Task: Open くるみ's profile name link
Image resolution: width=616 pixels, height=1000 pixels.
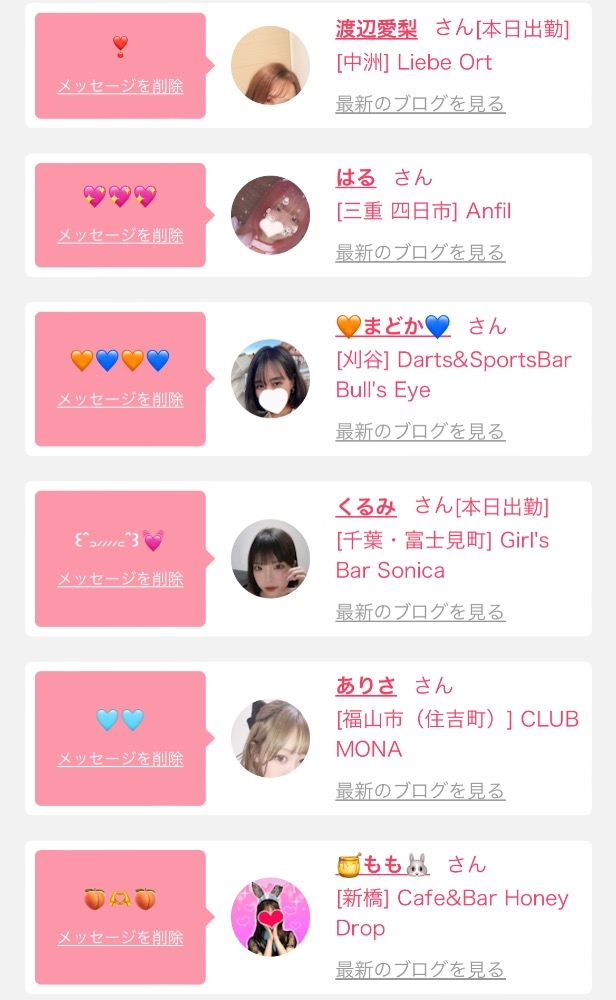Action: [x=366, y=507]
